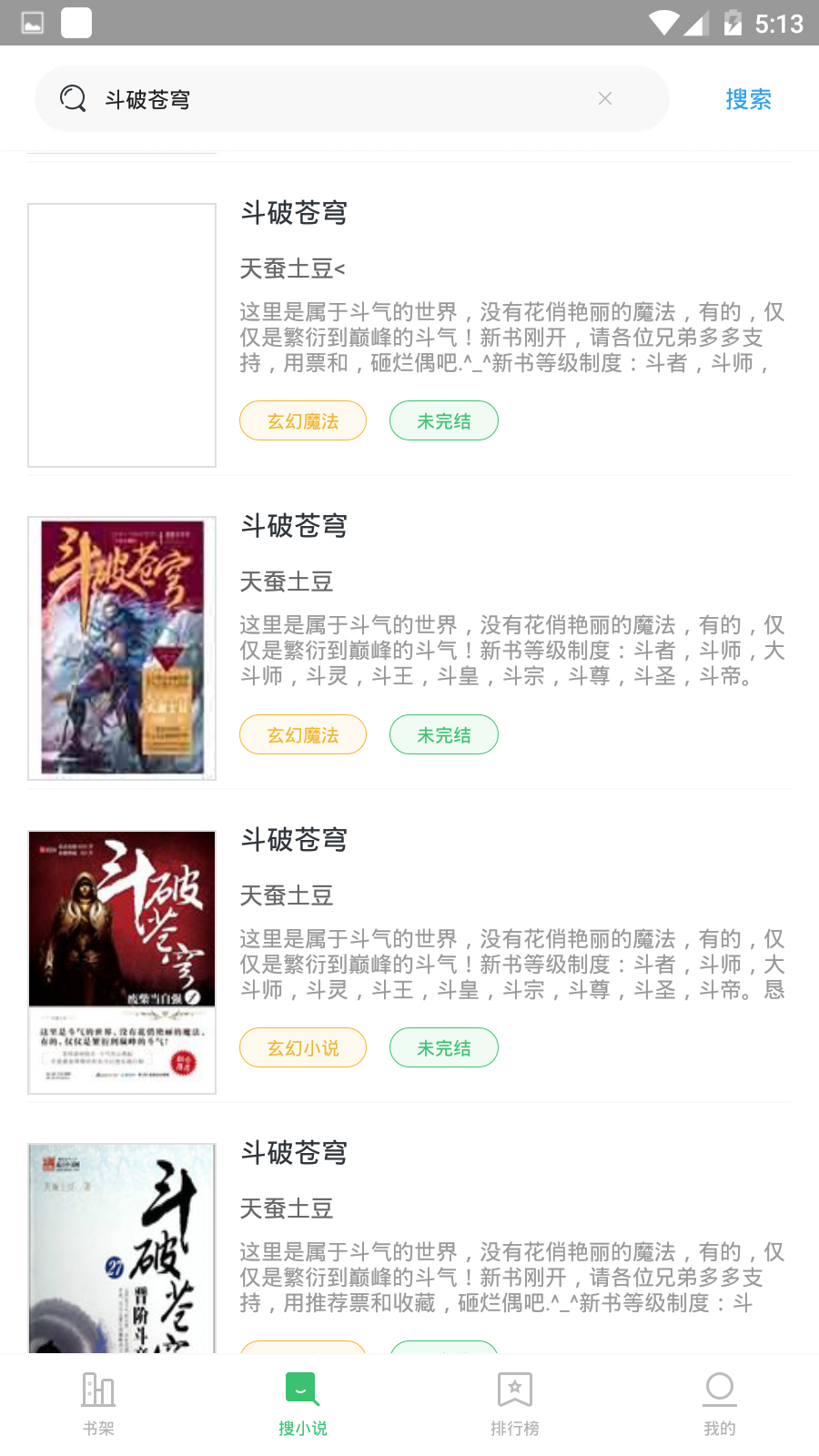The image size is (819, 1456).
Task: Switch to the 排行榜 tab
Action: click(514, 1404)
